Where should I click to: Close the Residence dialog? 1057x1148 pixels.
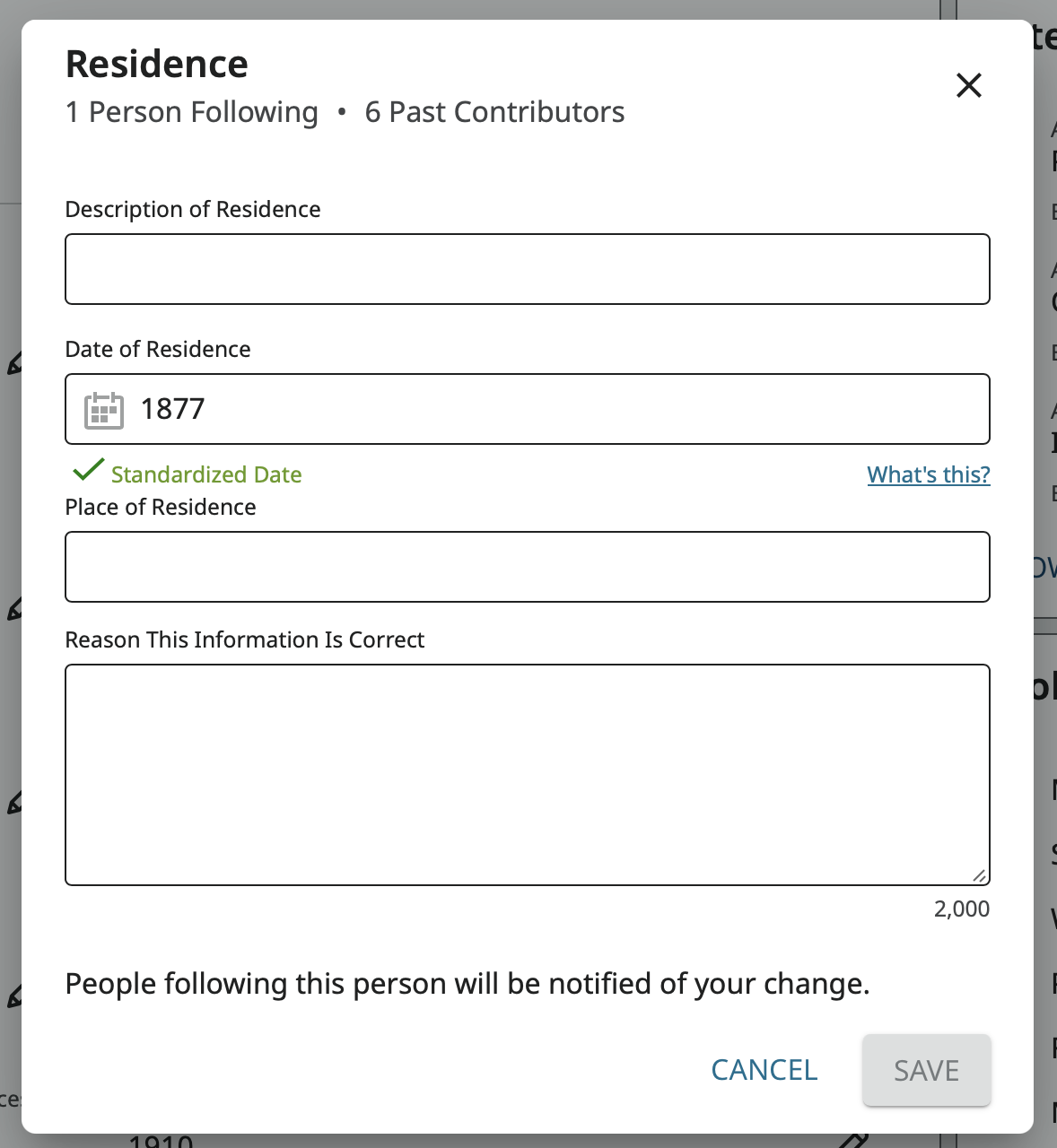(x=969, y=85)
